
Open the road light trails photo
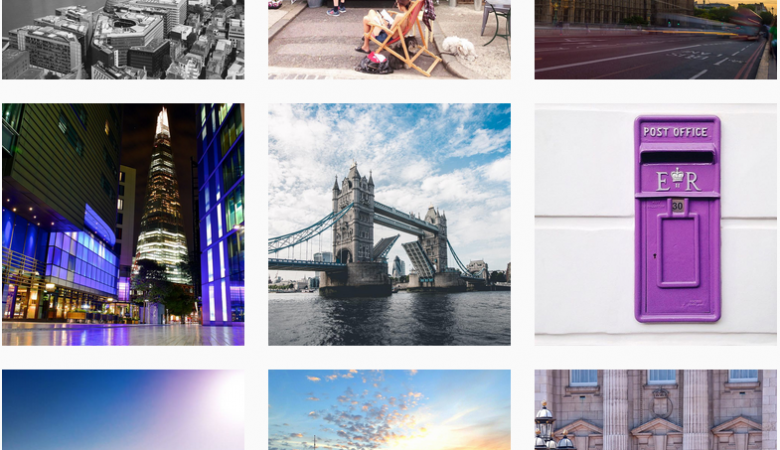[655, 39]
